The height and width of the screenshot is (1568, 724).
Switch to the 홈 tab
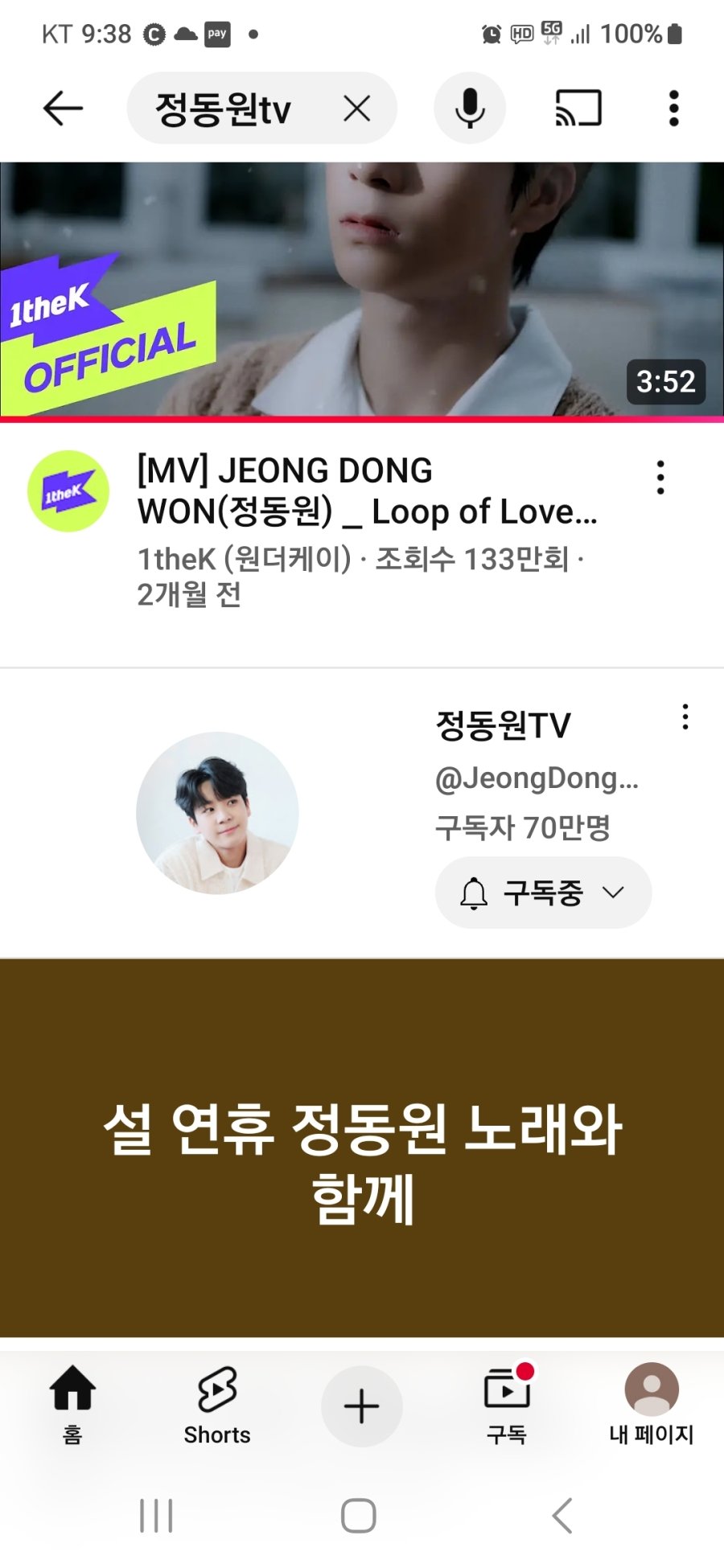(x=72, y=1405)
